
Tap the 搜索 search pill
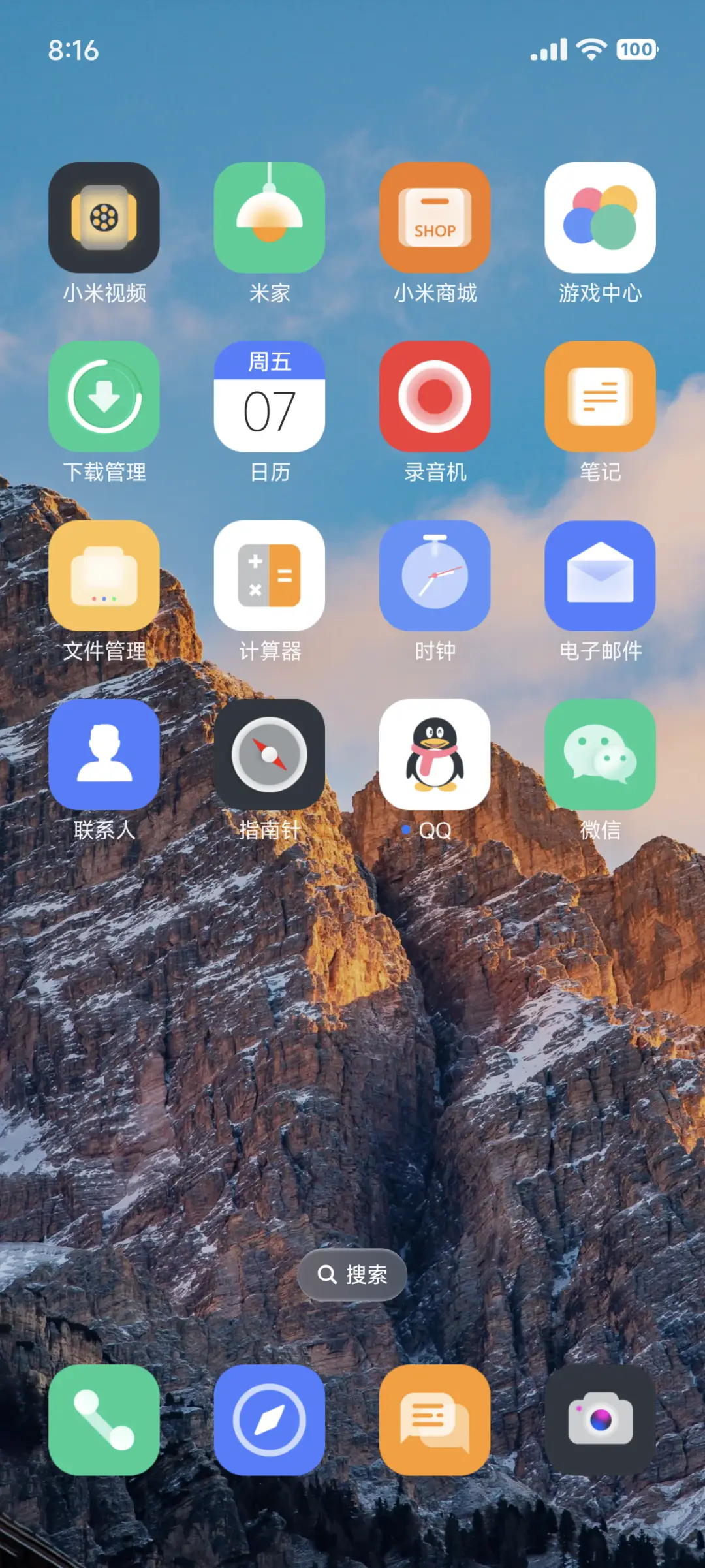(x=352, y=1274)
